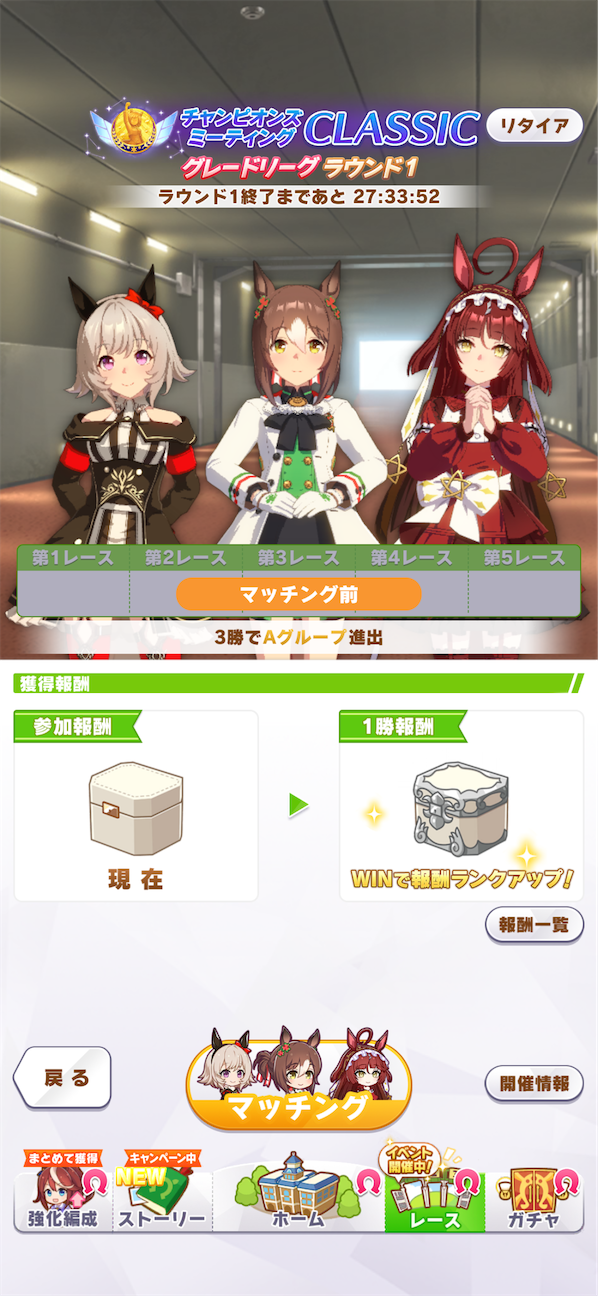
Task: Select the レース tab
Action: pyautogui.click(x=435, y=1196)
